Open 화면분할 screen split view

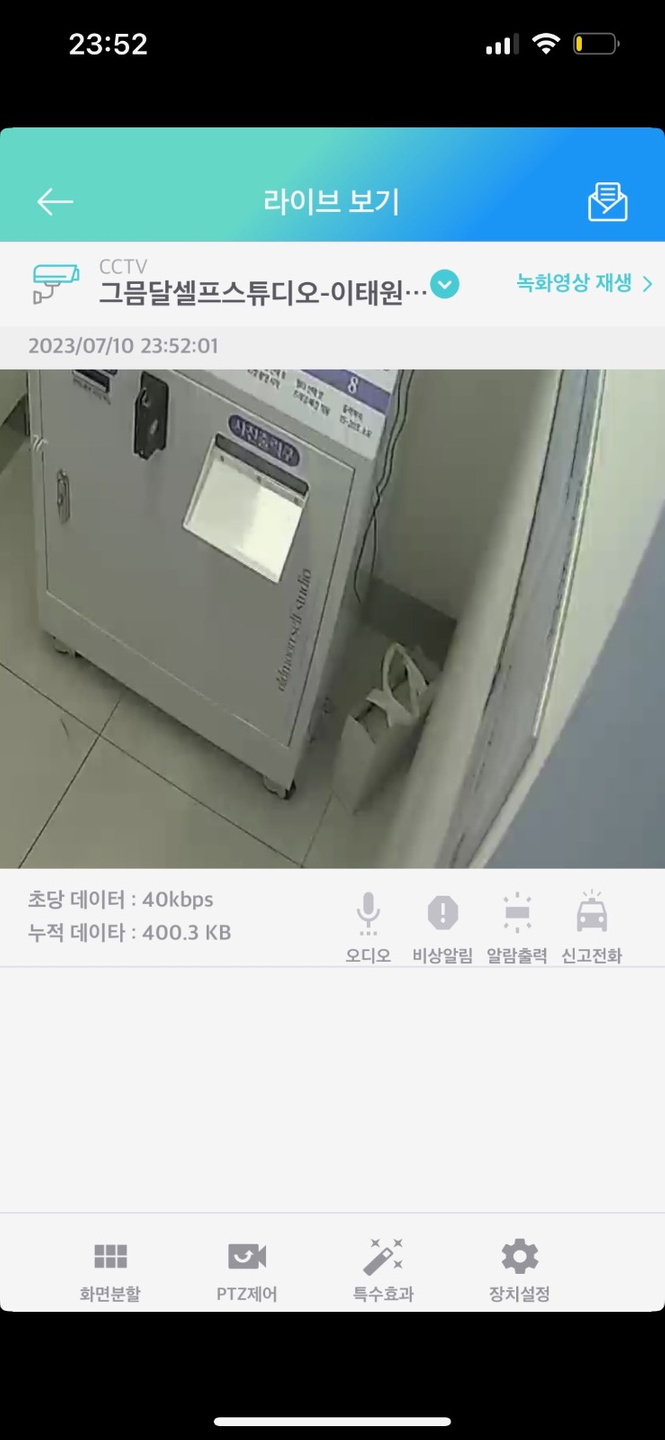click(110, 1270)
